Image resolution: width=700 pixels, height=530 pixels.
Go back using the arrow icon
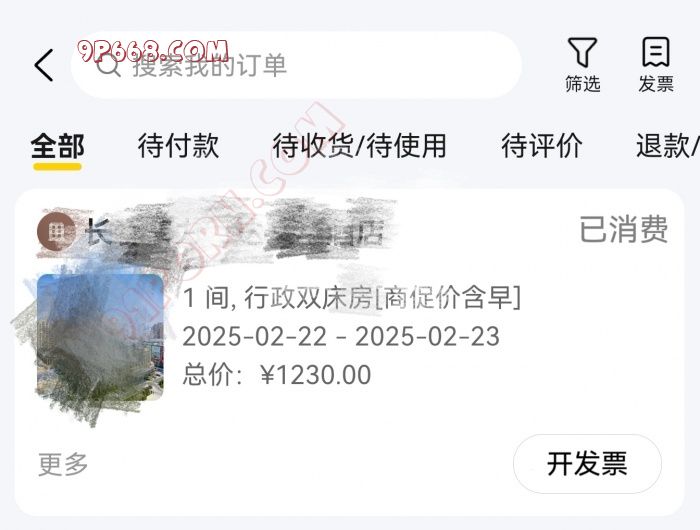tap(43, 66)
